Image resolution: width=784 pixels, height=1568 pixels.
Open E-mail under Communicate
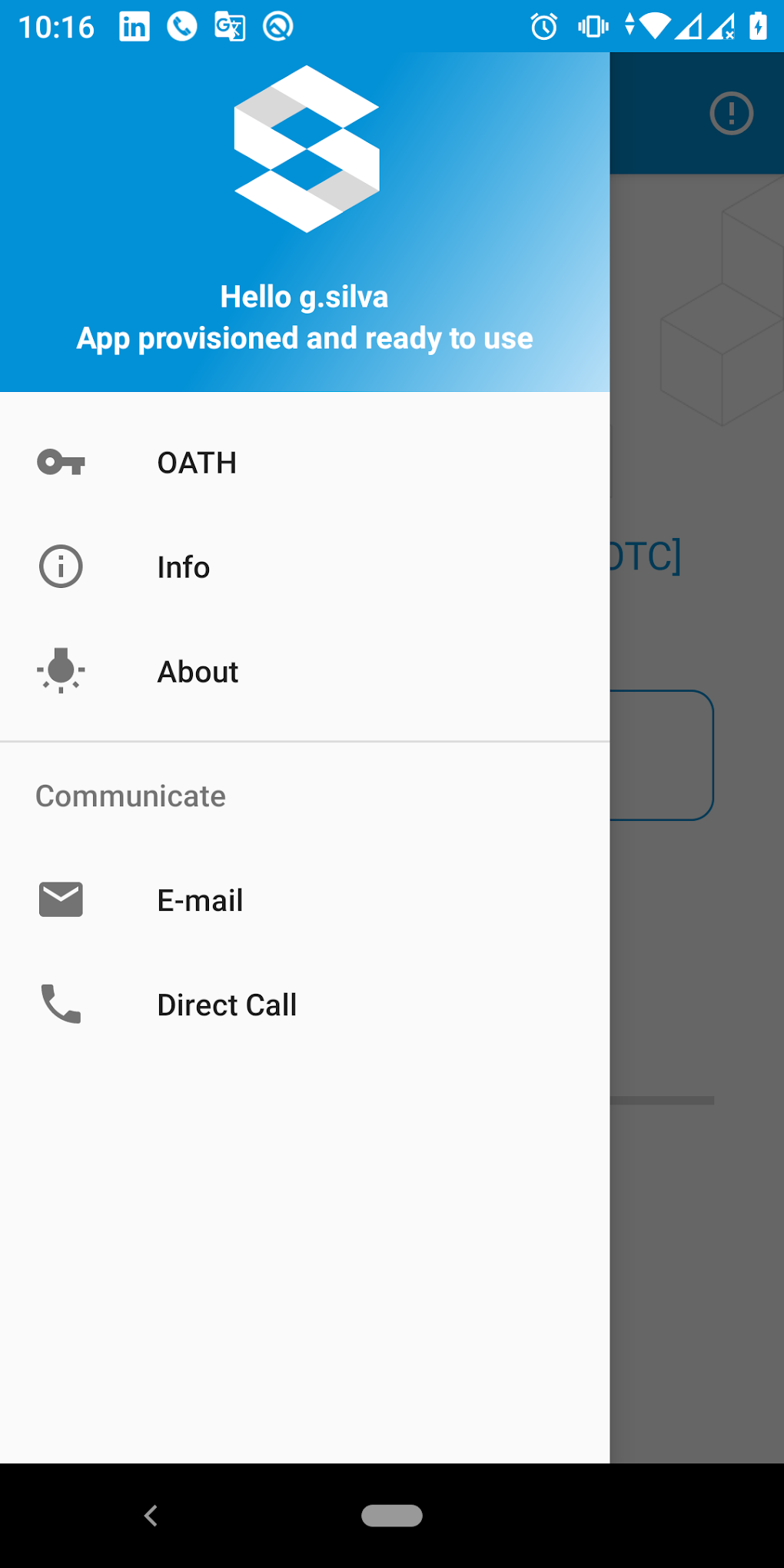(x=200, y=899)
